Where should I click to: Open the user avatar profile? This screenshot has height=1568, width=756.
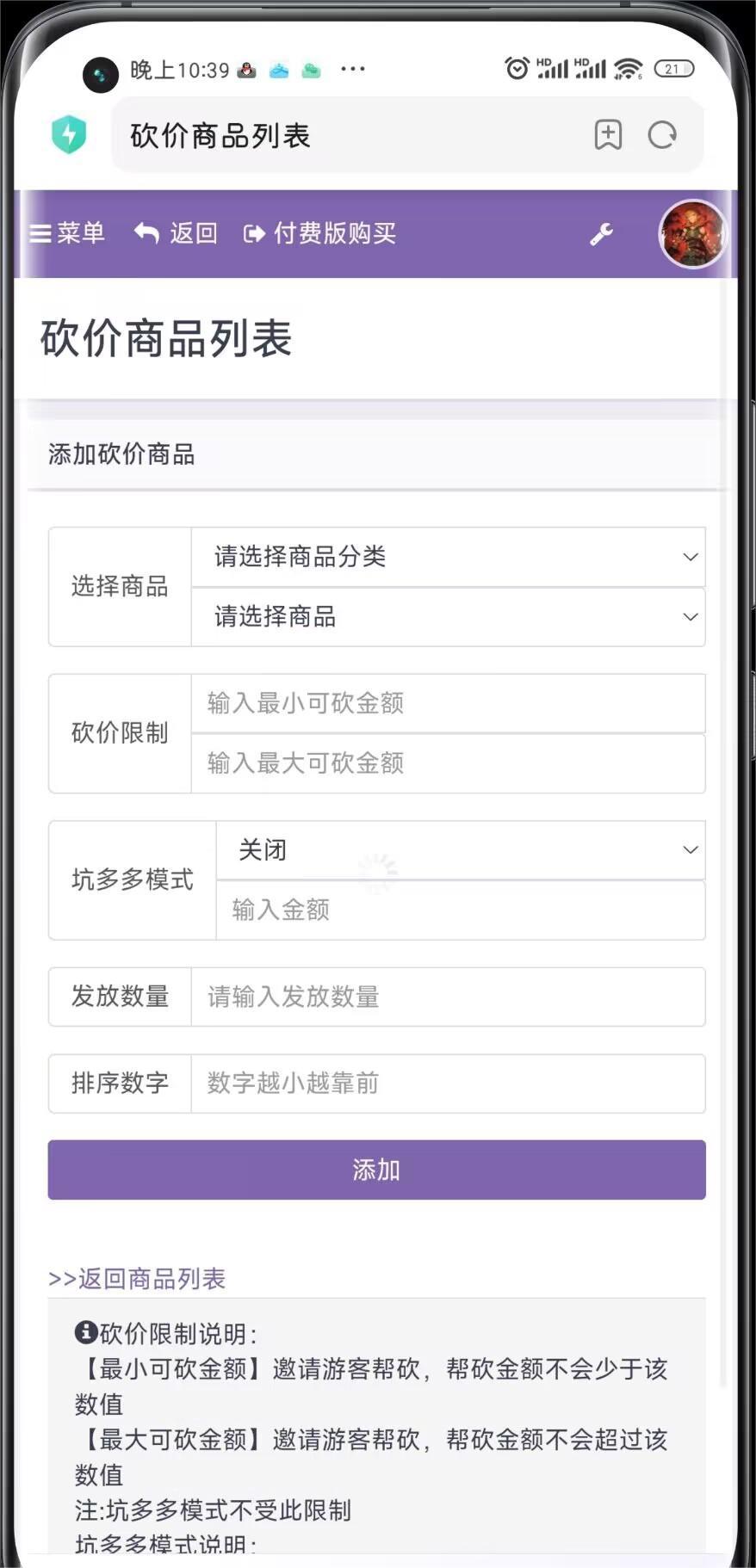click(693, 234)
